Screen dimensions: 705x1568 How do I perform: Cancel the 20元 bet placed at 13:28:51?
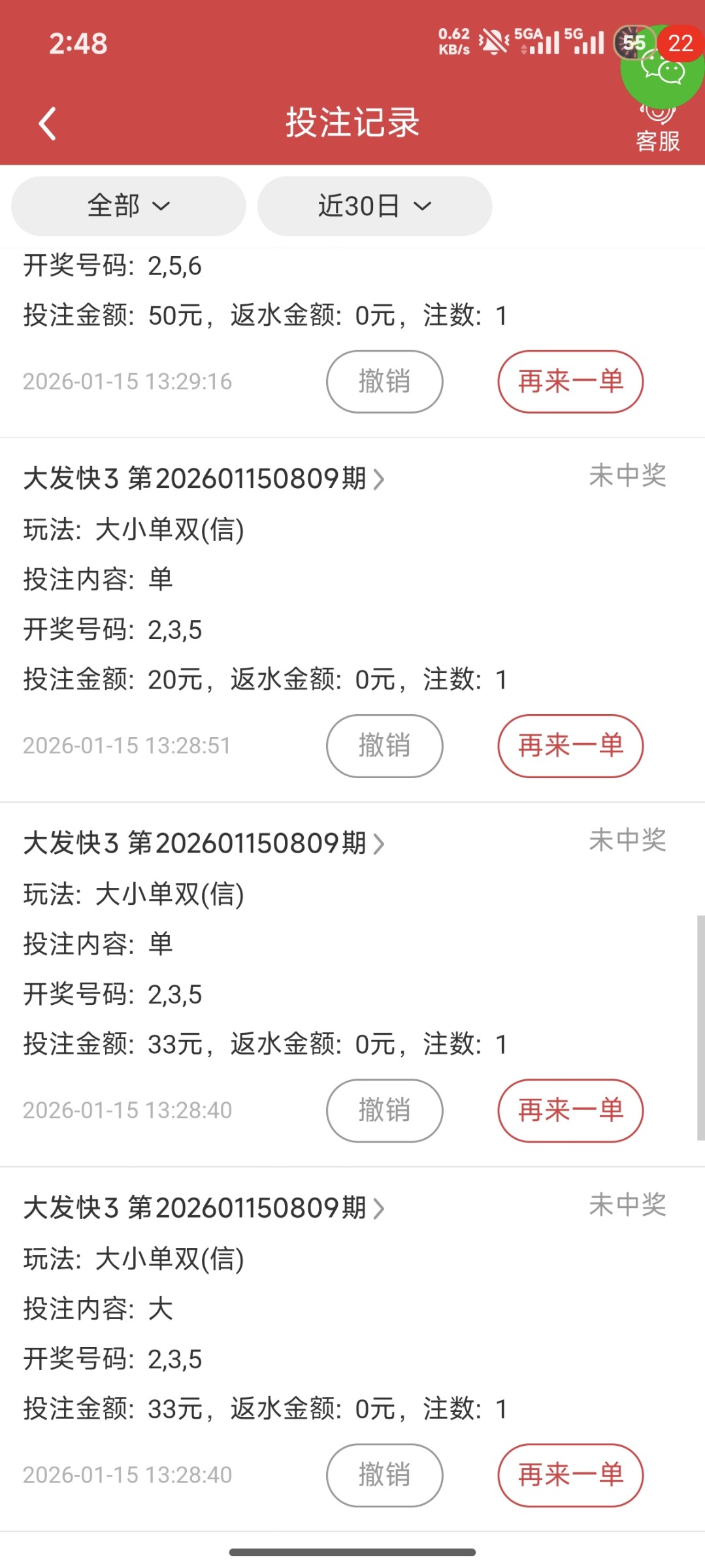pos(384,745)
